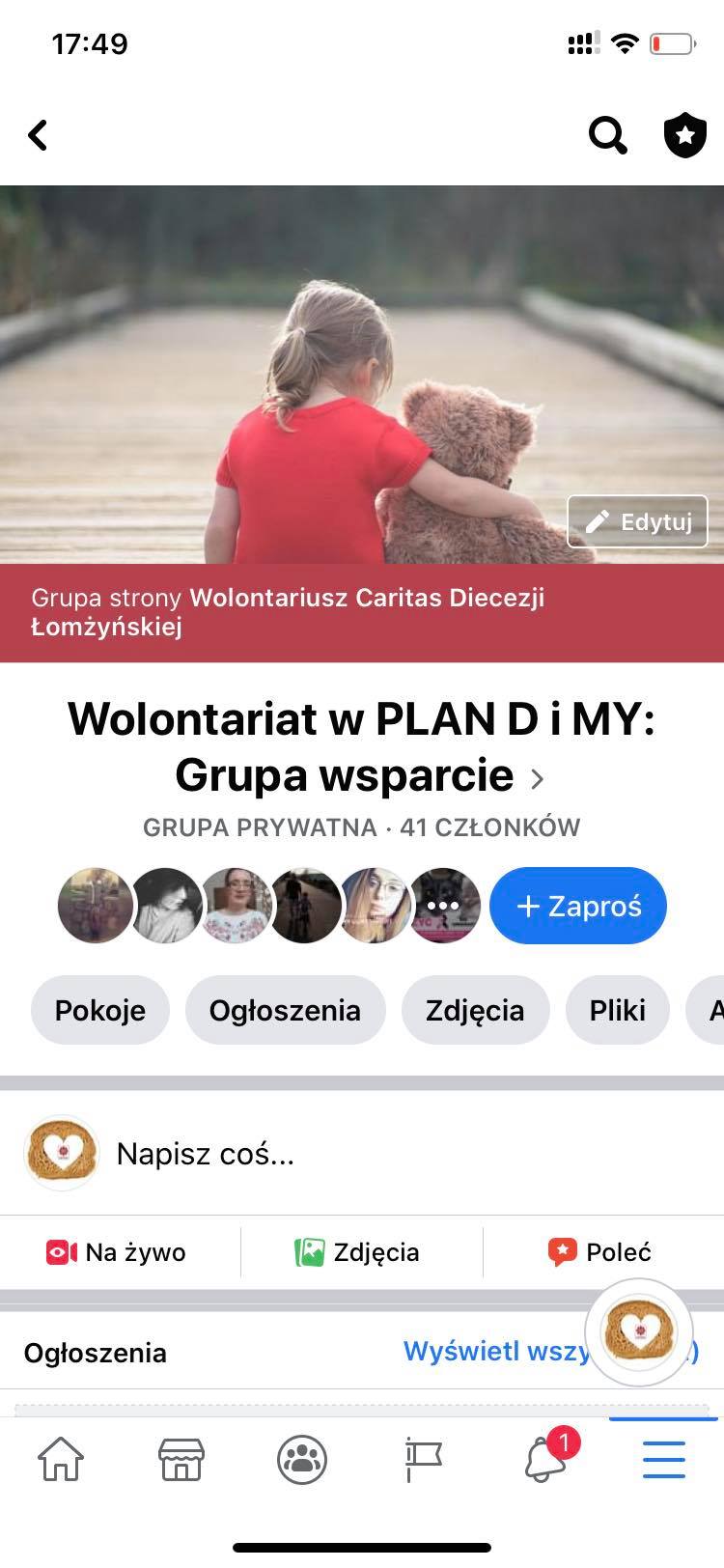This screenshot has width=724, height=1568.
Task: Add photos via Zdjęcia composer option
Action: (x=359, y=1252)
